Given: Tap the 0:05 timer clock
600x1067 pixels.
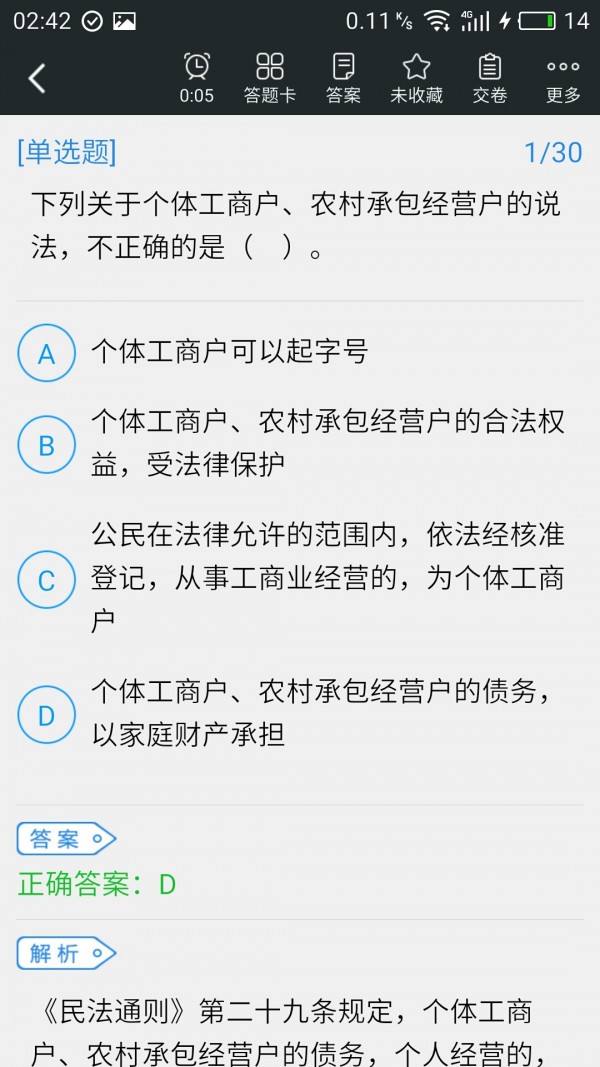Looking at the screenshot, I should click(197, 77).
